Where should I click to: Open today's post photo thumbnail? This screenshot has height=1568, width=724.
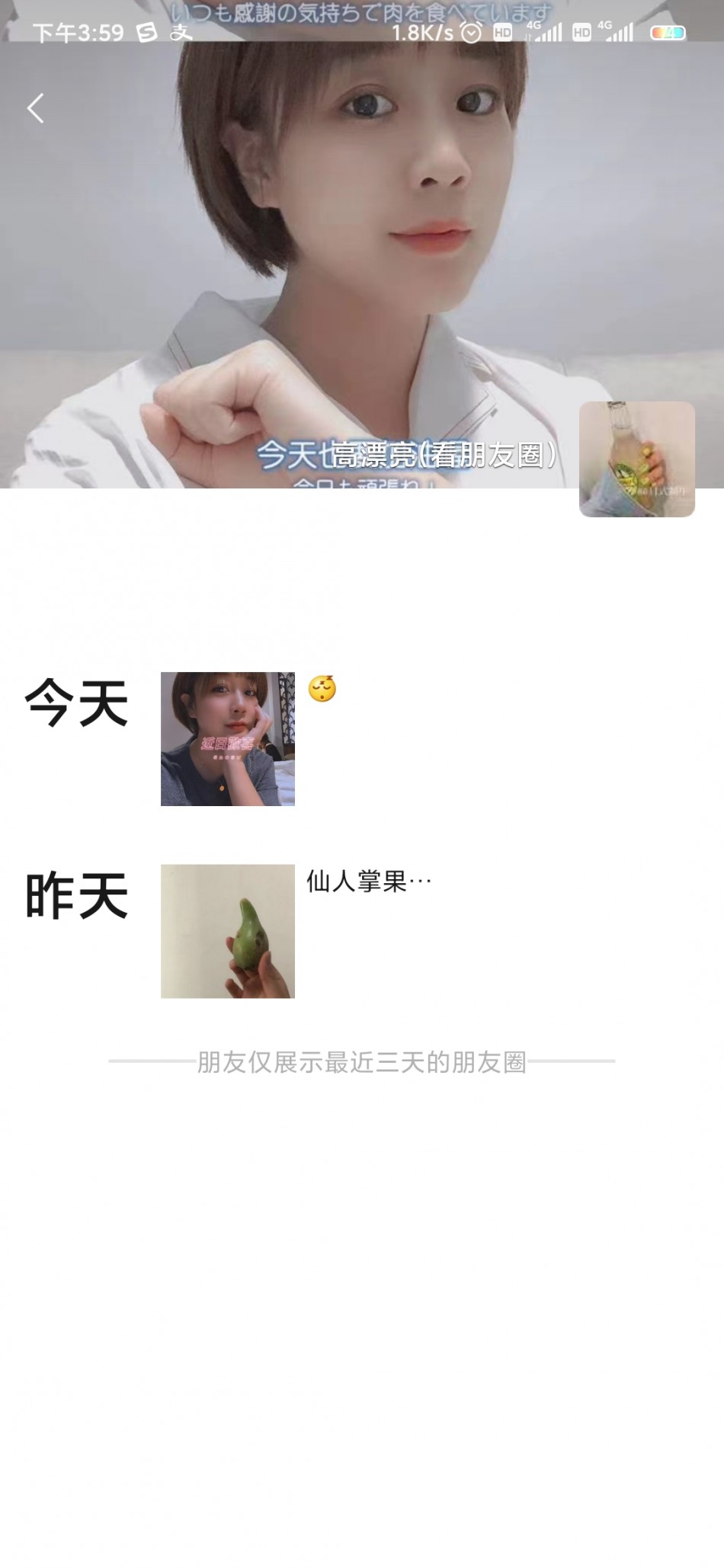[227, 738]
